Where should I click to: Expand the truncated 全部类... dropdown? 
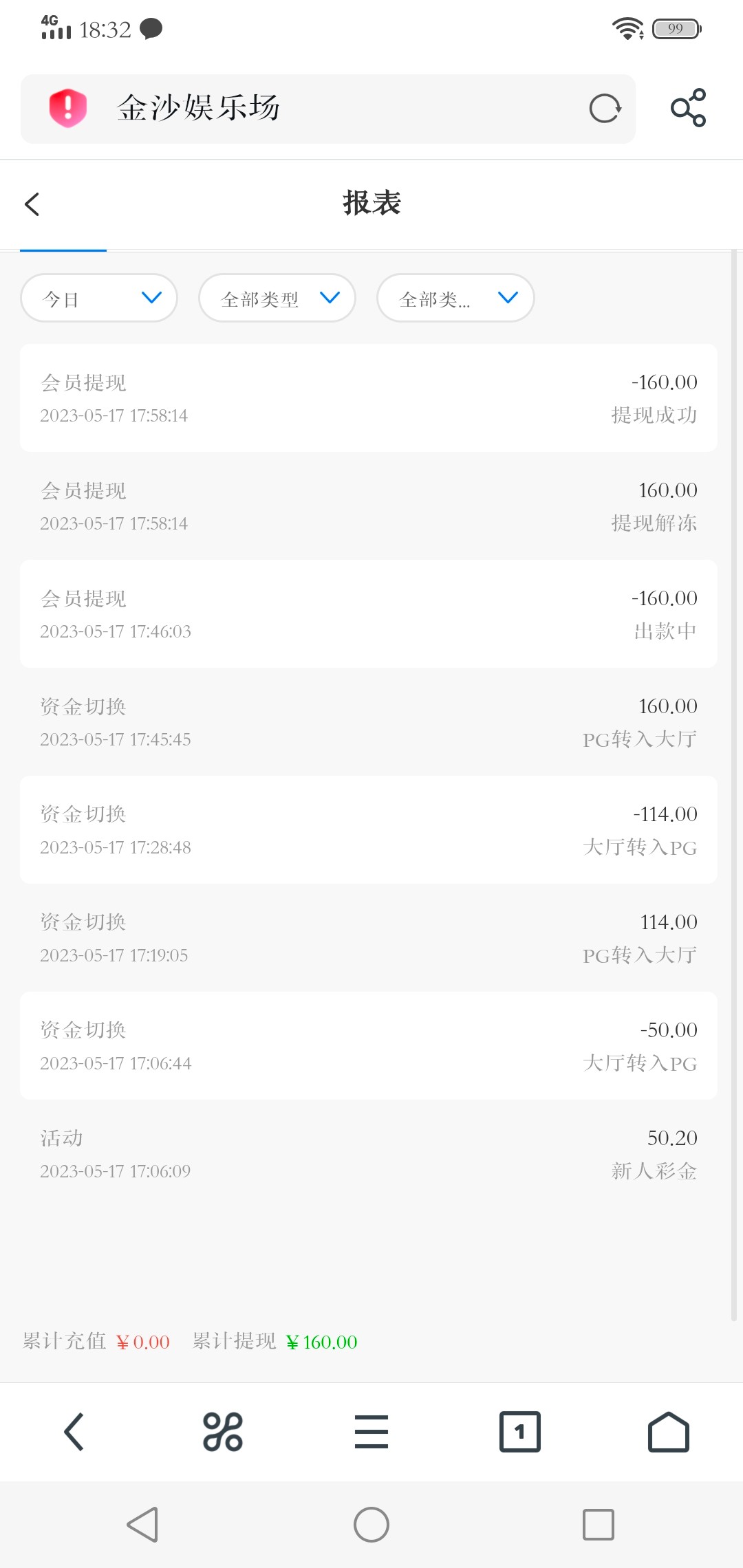pyautogui.click(x=455, y=298)
